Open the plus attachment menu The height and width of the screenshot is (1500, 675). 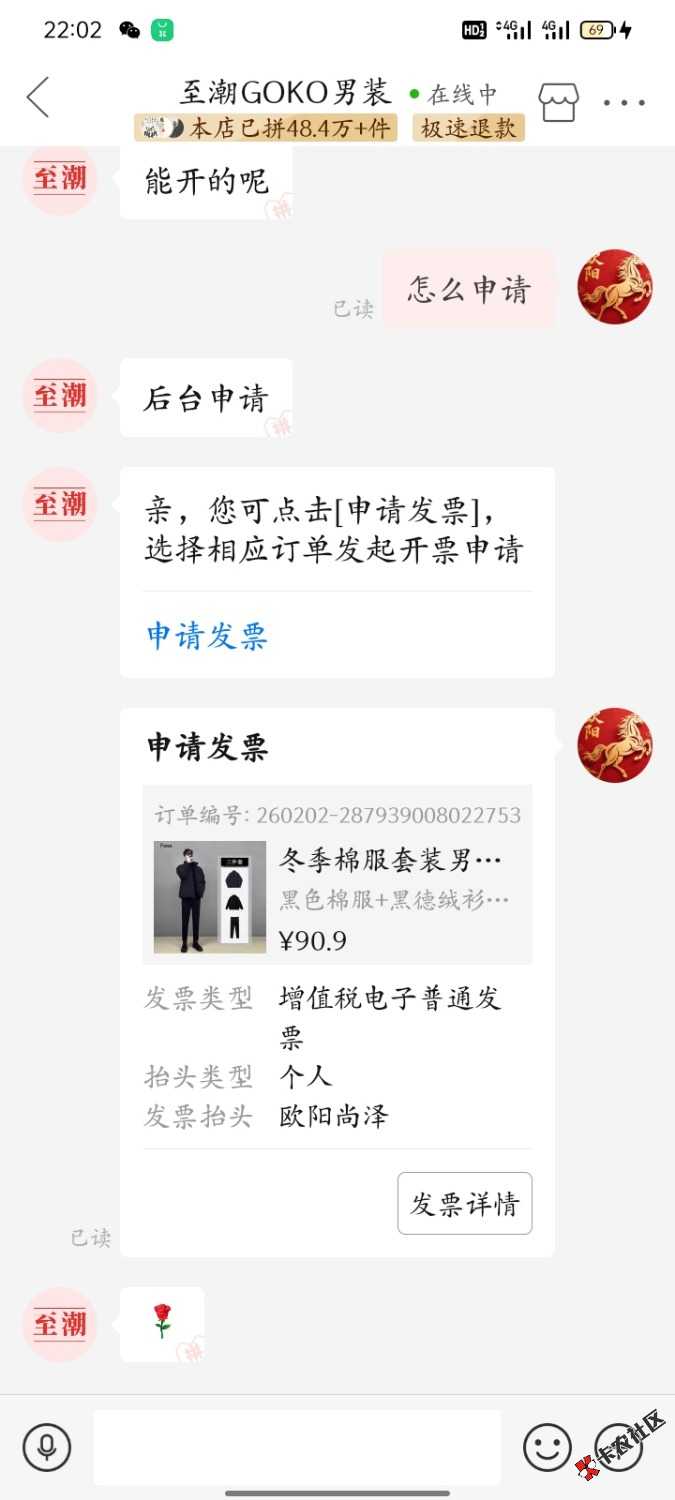tap(619, 1447)
